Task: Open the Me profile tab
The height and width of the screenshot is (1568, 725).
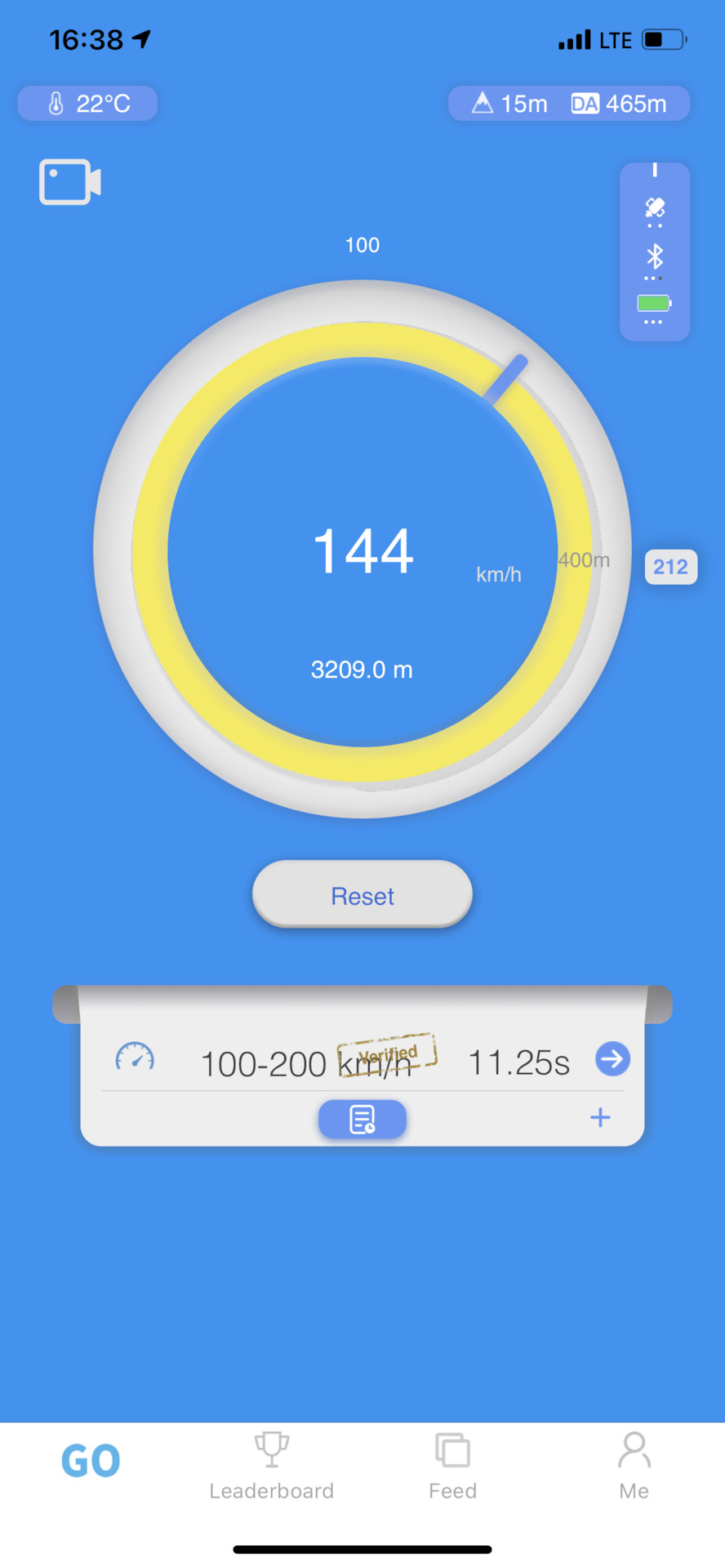Action: click(x=634, y=1467)
